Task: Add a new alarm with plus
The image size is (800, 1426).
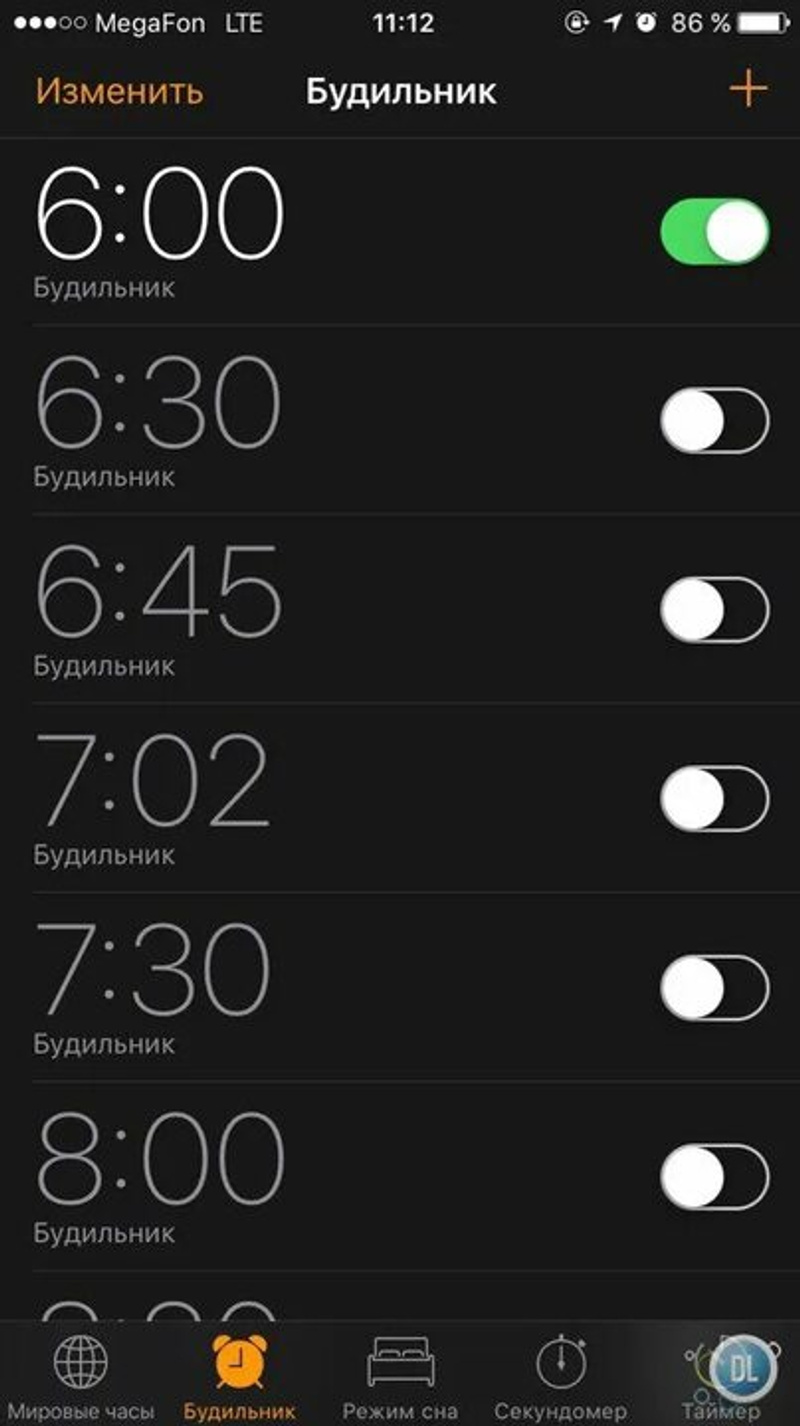Action: (747, 89)
